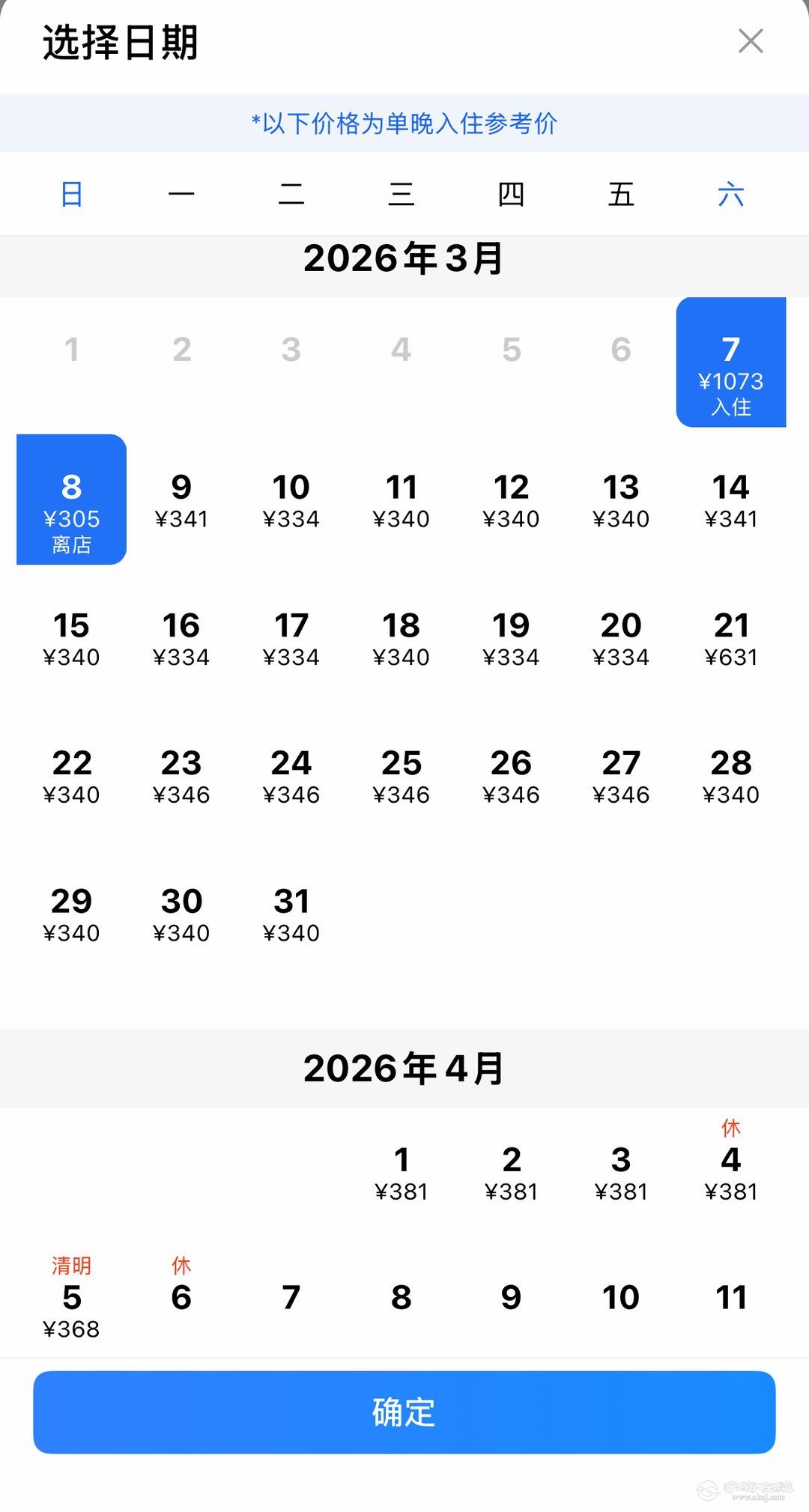Select March 8 check-out date
The height and width of the screenshot is (1512, 809).
pyautogui.click(x=71, y=500)
